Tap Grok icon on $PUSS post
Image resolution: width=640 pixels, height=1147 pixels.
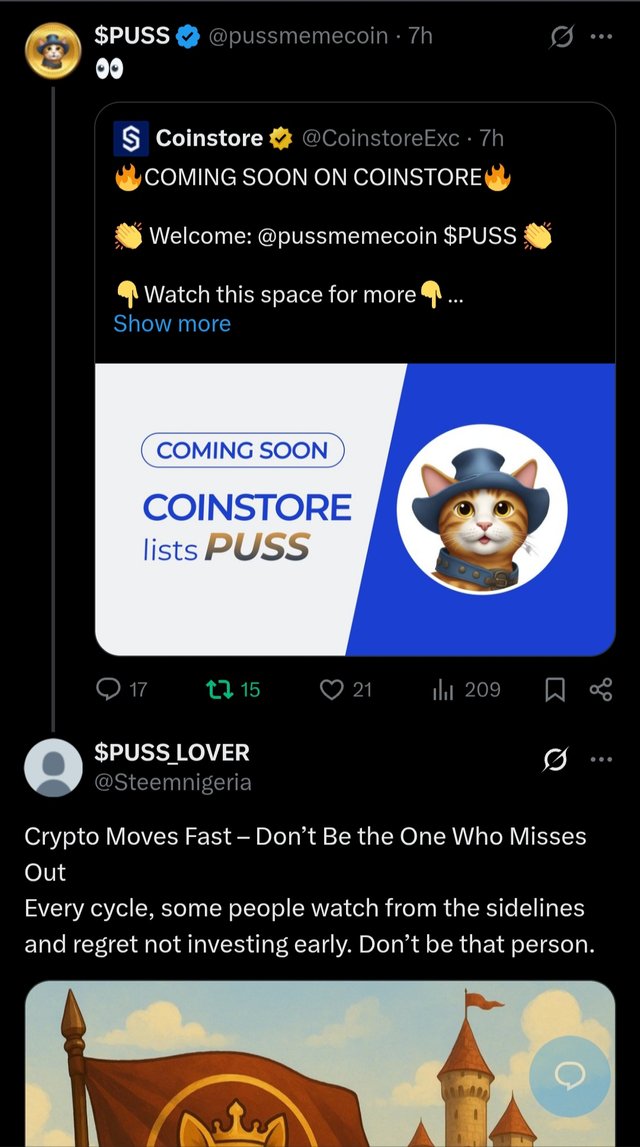tap(563, 36)
